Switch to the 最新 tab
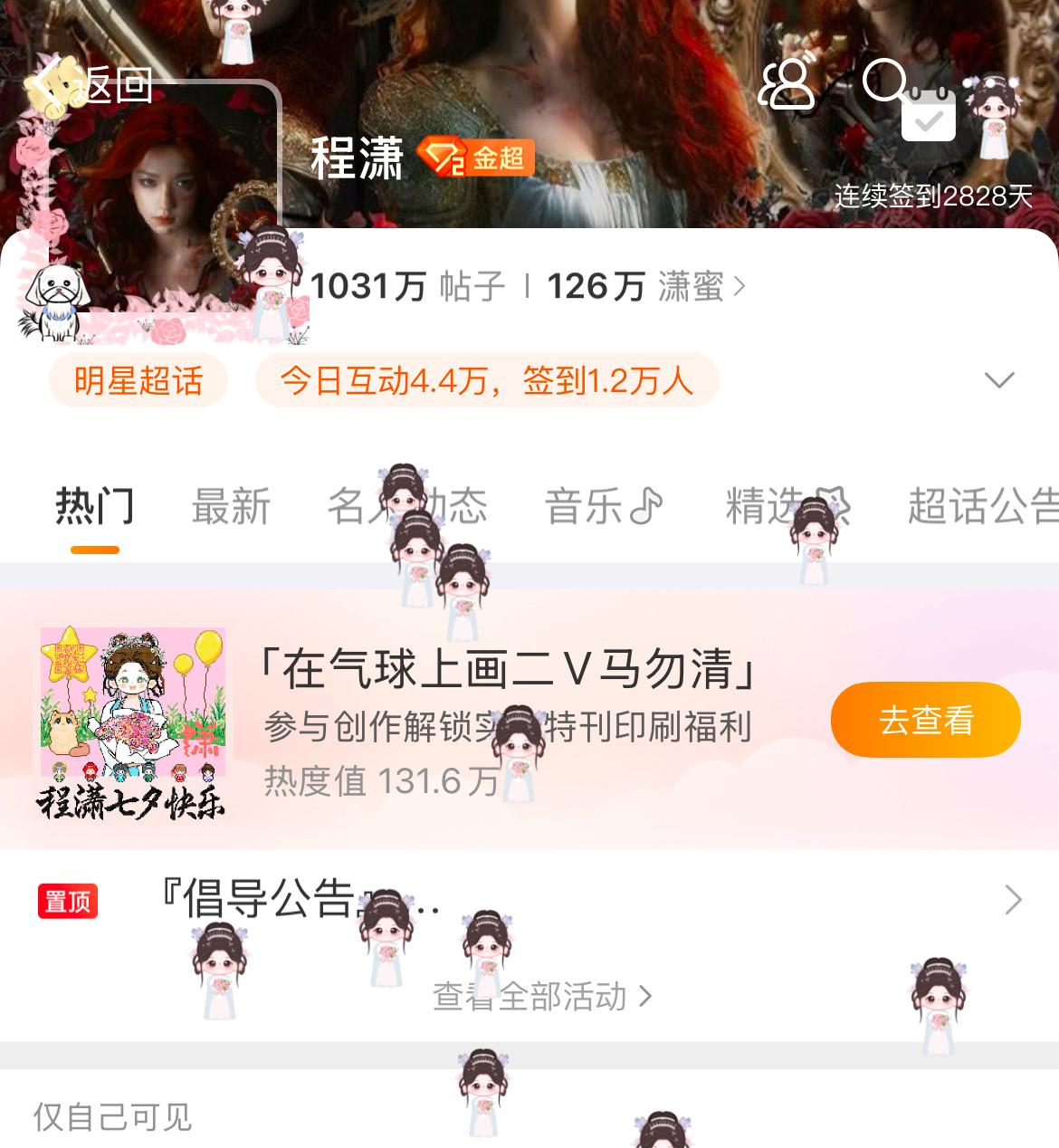Image resolution: width=1059 pixels, height=1148 pixels. [231, 506]
